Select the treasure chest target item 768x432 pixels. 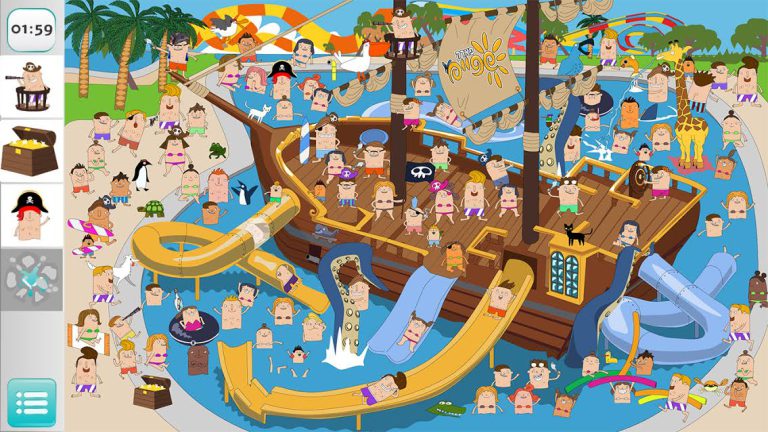(x=31, y=150)
